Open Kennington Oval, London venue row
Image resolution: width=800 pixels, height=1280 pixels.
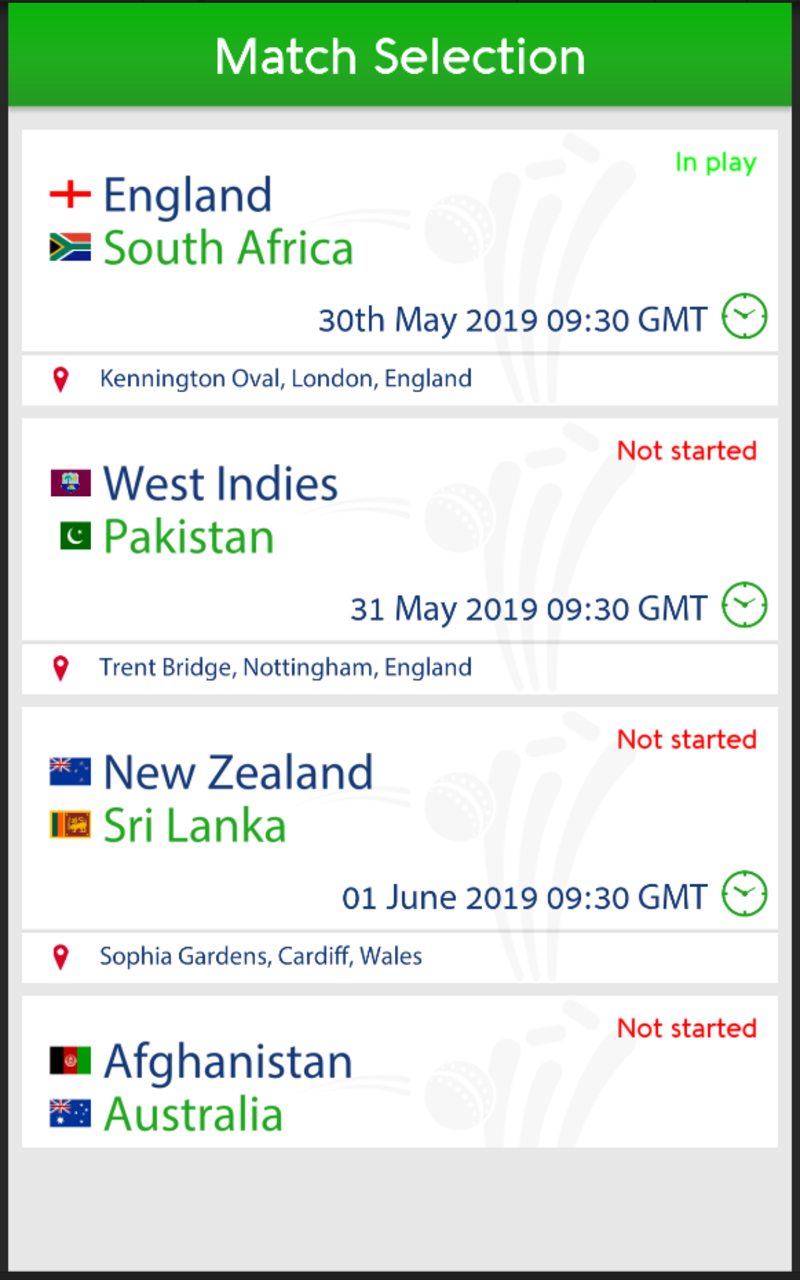[400, 380]
